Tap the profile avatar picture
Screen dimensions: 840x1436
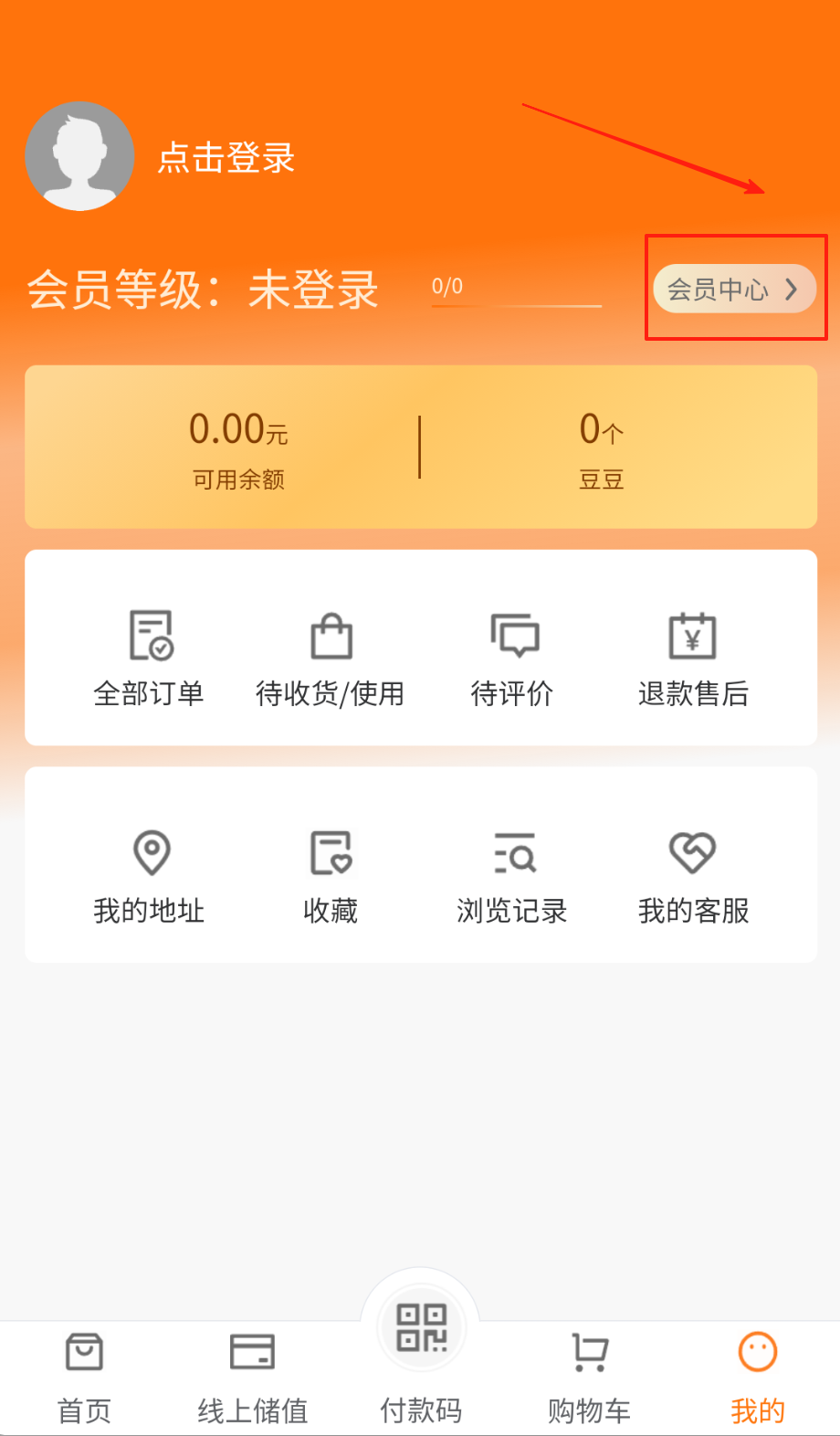(x=80, y=156)
